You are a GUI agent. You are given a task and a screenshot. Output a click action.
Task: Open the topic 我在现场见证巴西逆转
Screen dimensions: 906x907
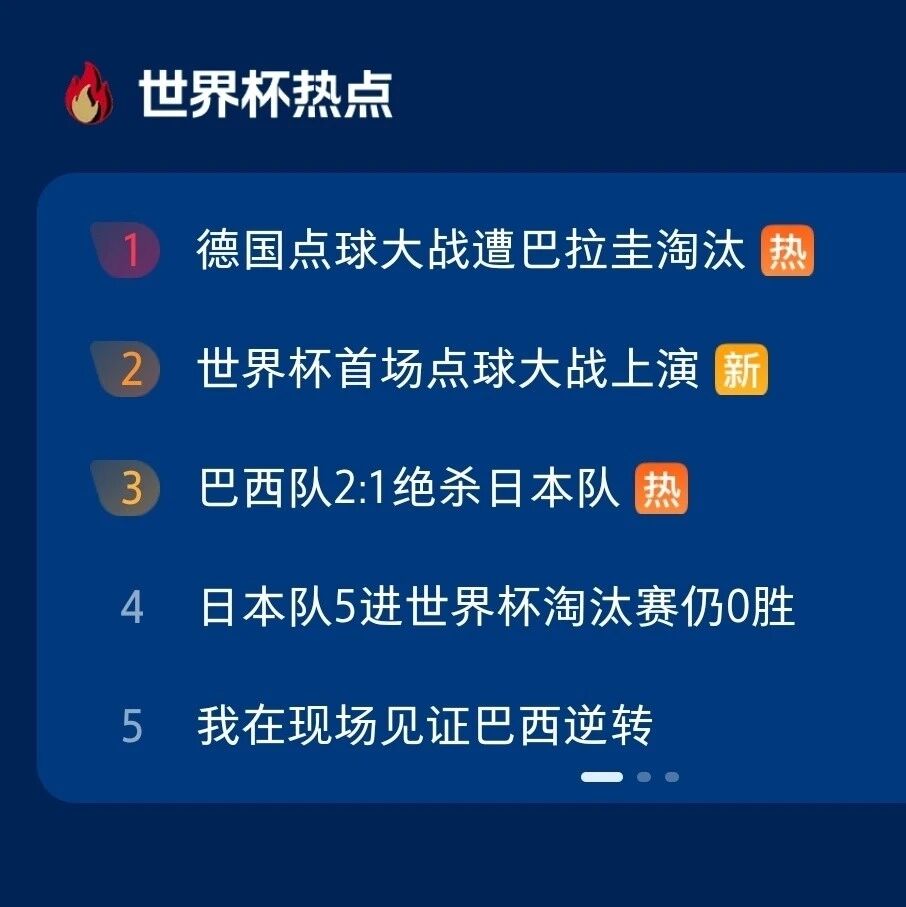click(425, 725)
